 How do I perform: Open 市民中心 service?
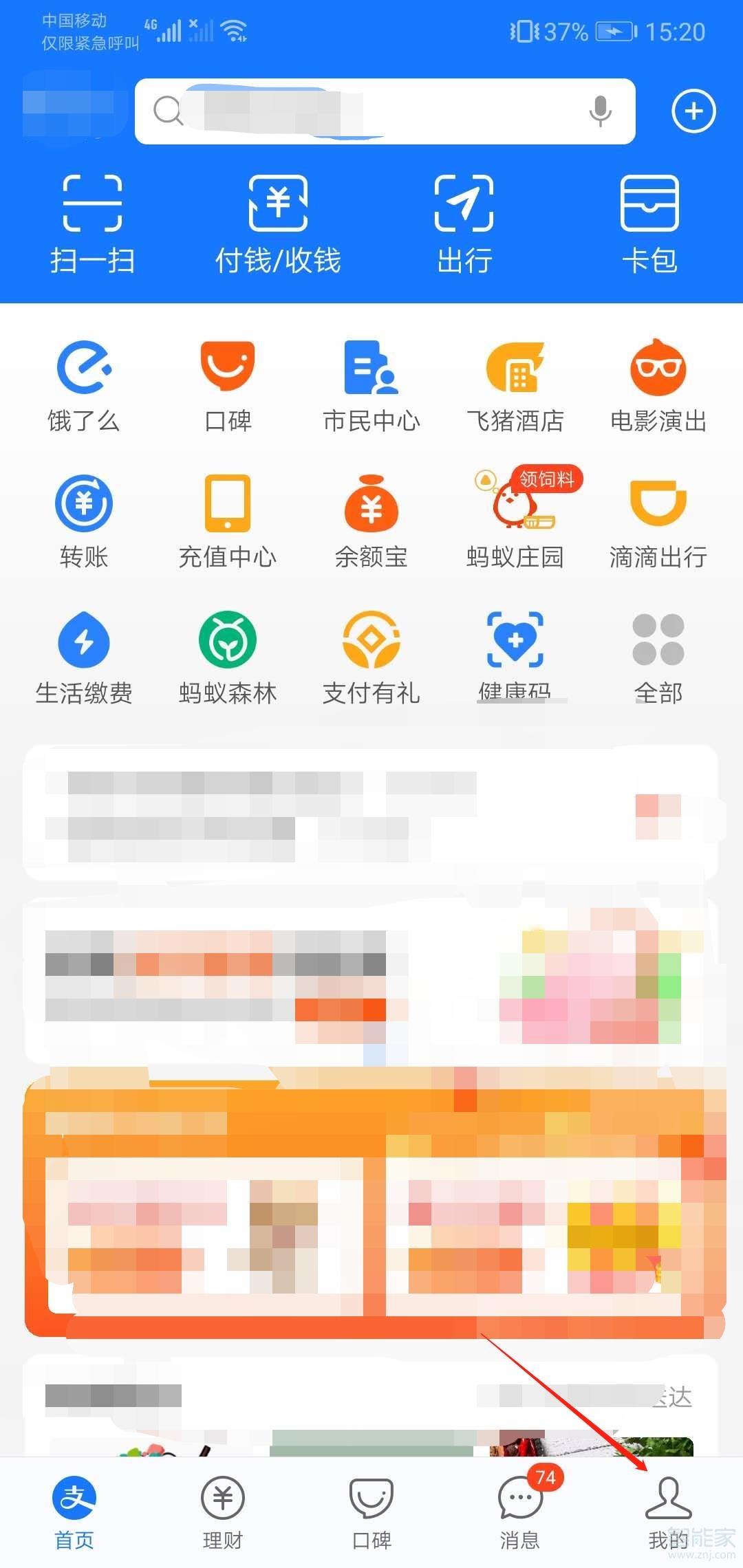pyautogui.click(x=371, y=386)
